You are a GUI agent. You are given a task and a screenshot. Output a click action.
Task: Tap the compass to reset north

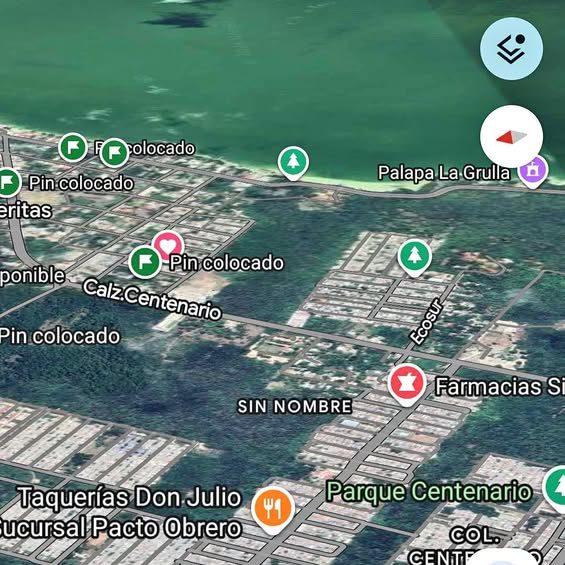pos(511,137)
